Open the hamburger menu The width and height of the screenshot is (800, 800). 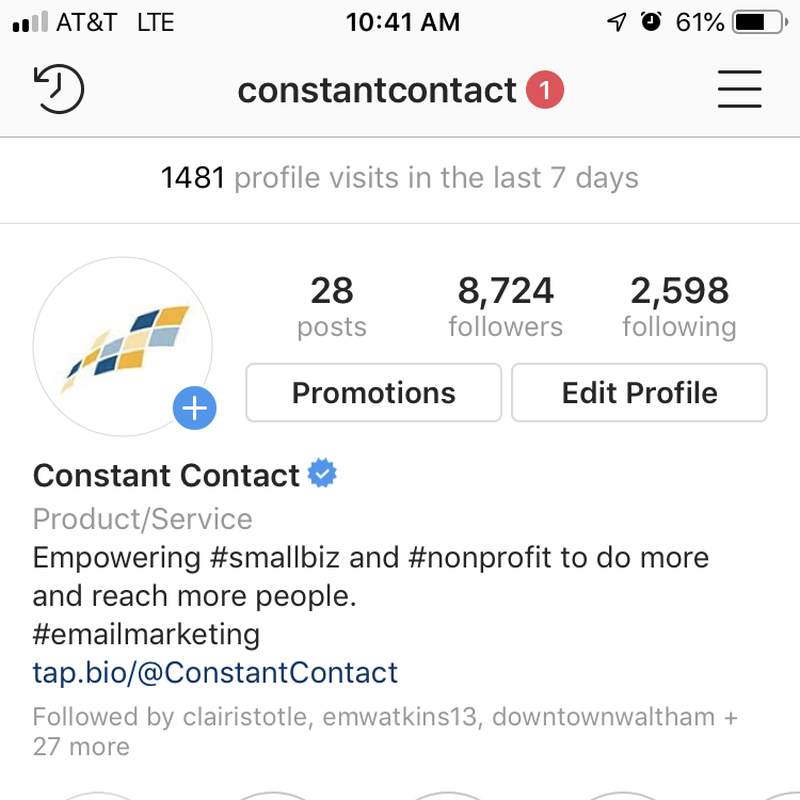point(740,90)
